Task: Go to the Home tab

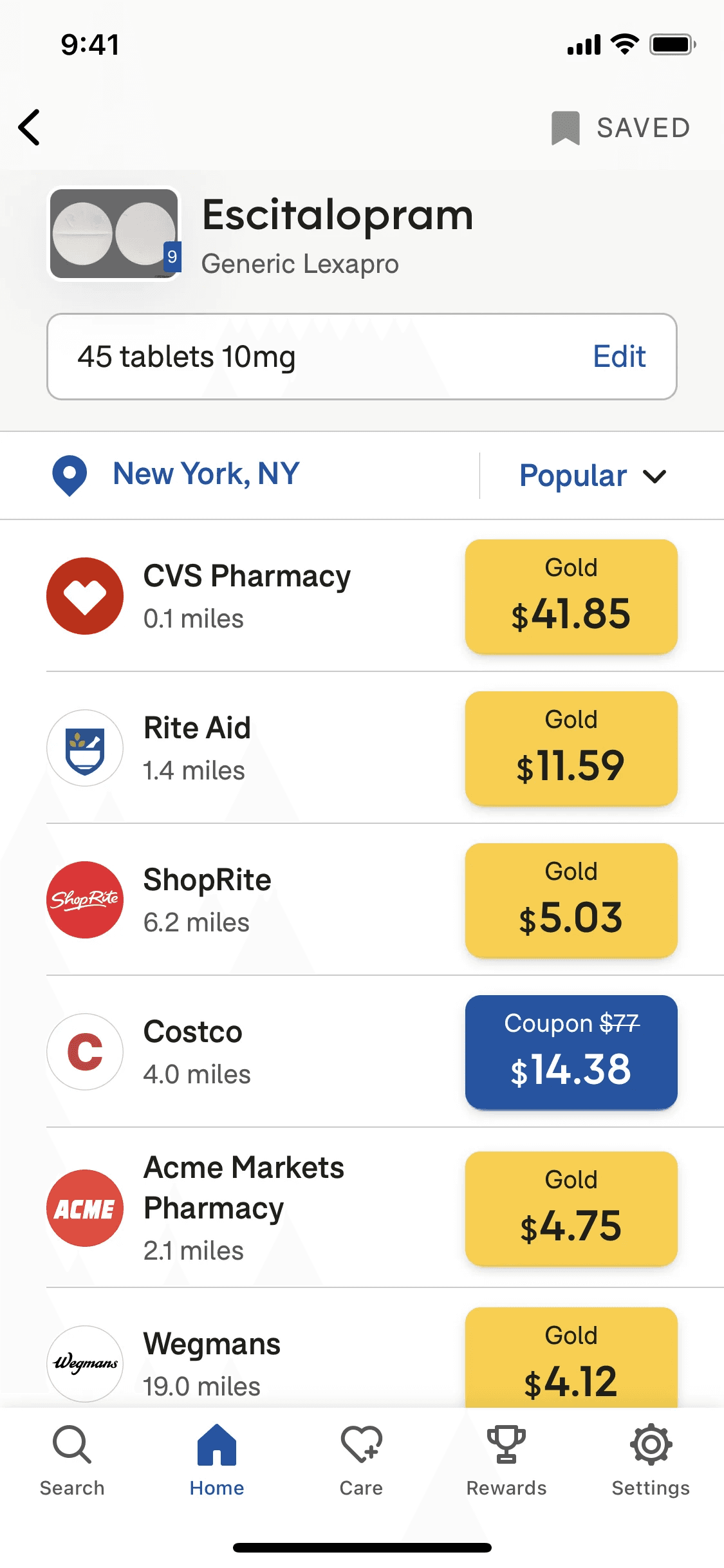Action: tap(217, 1461)
